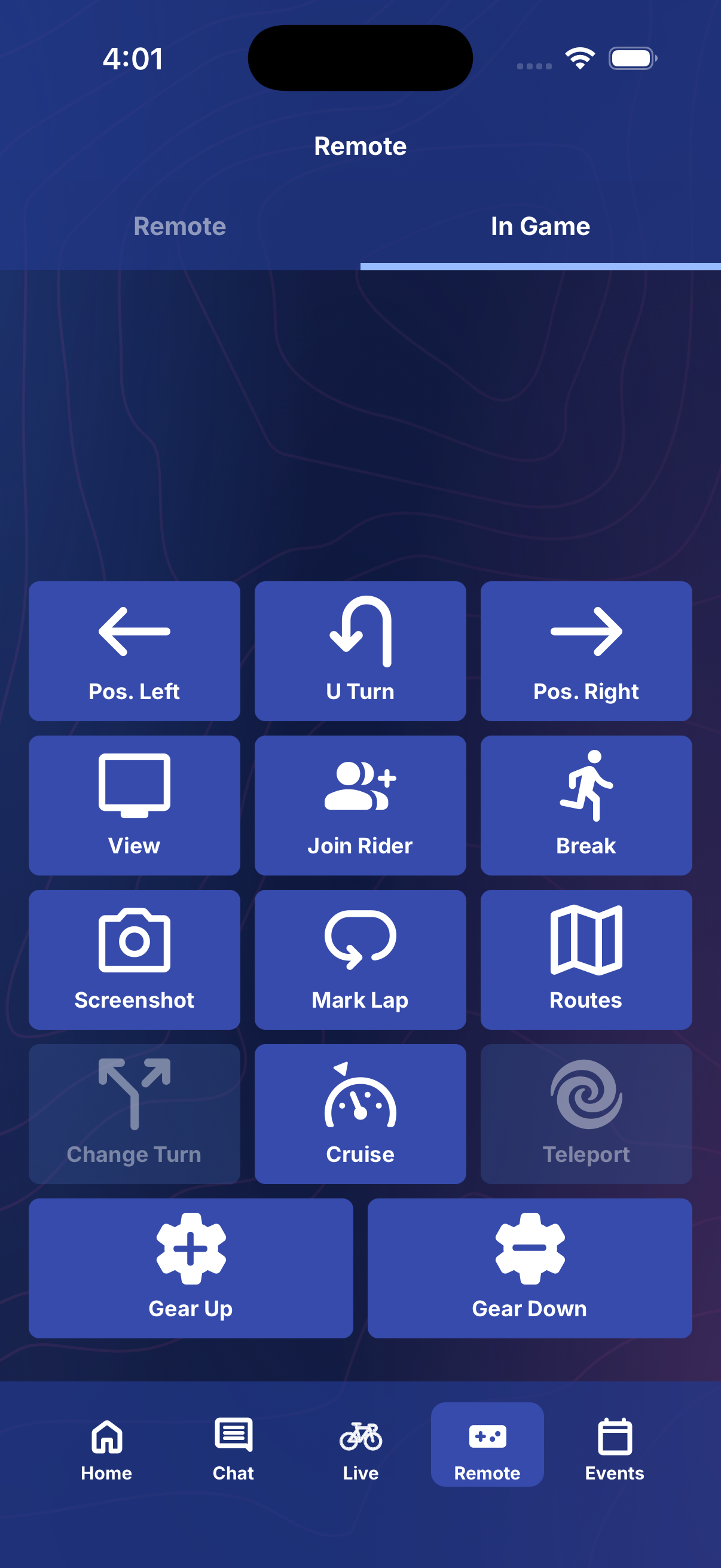Viewport: 721px width, 1568px height.
Task: Open Routes
Action: click(586, 960)
